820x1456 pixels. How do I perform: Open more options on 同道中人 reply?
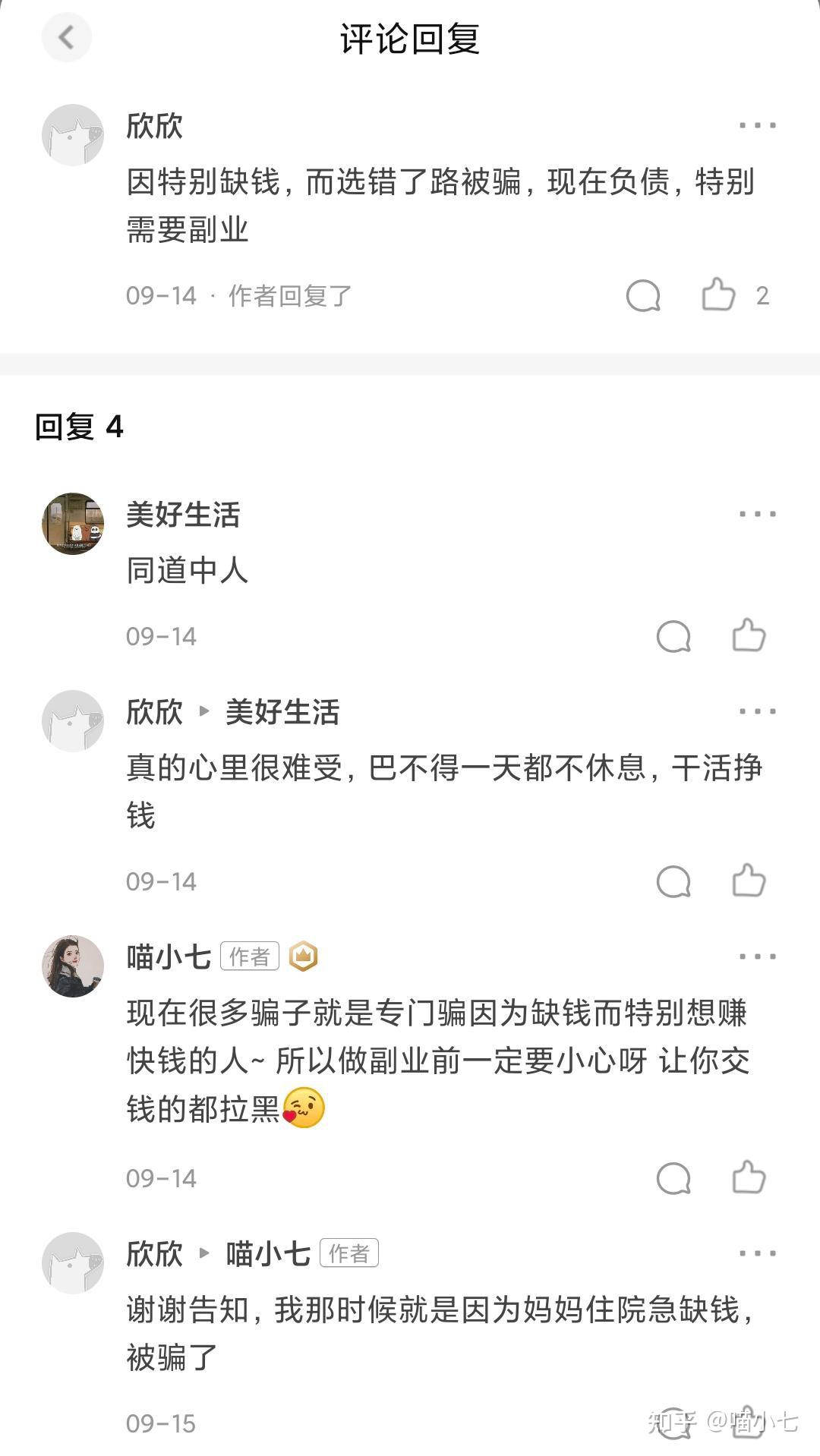(757, 514)
